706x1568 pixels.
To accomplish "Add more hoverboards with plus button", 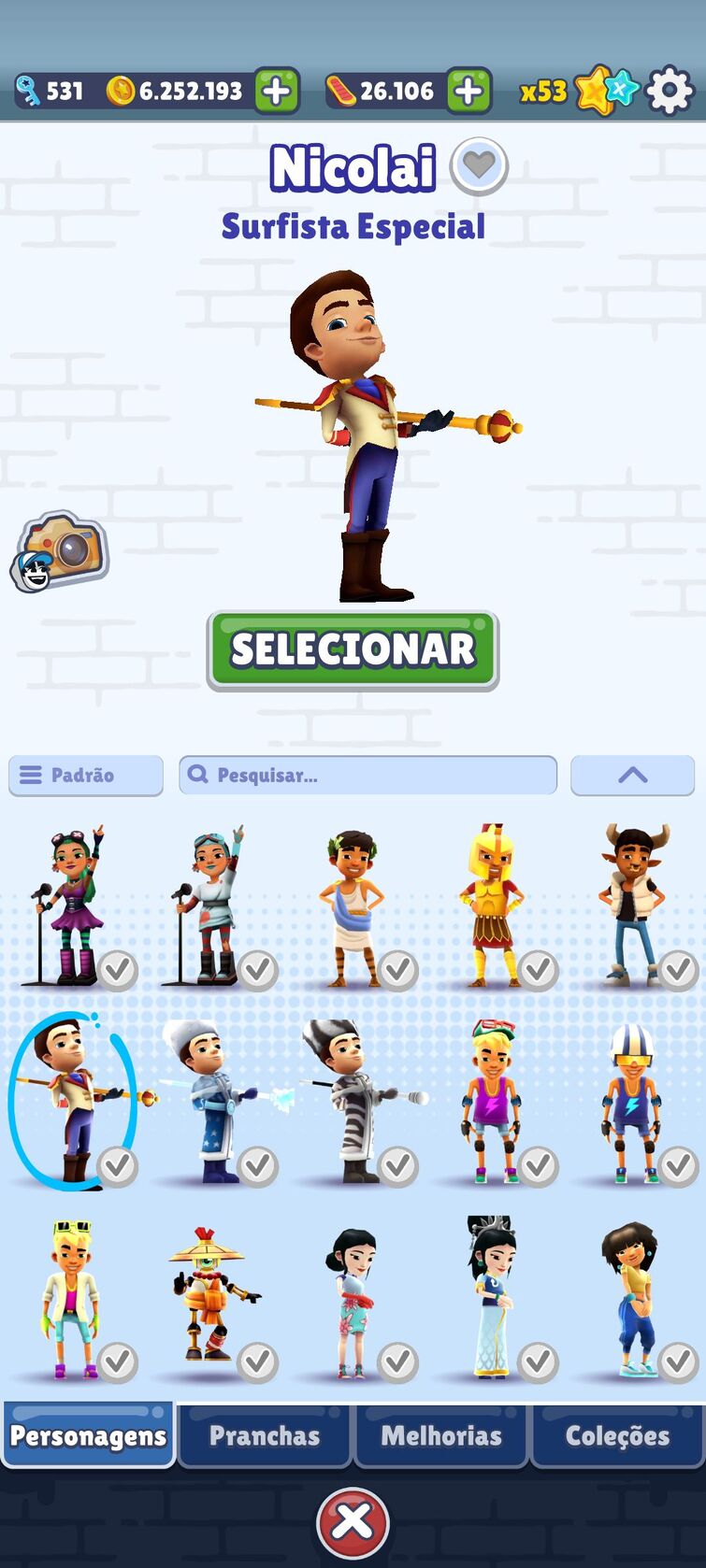I will point(468,91).
